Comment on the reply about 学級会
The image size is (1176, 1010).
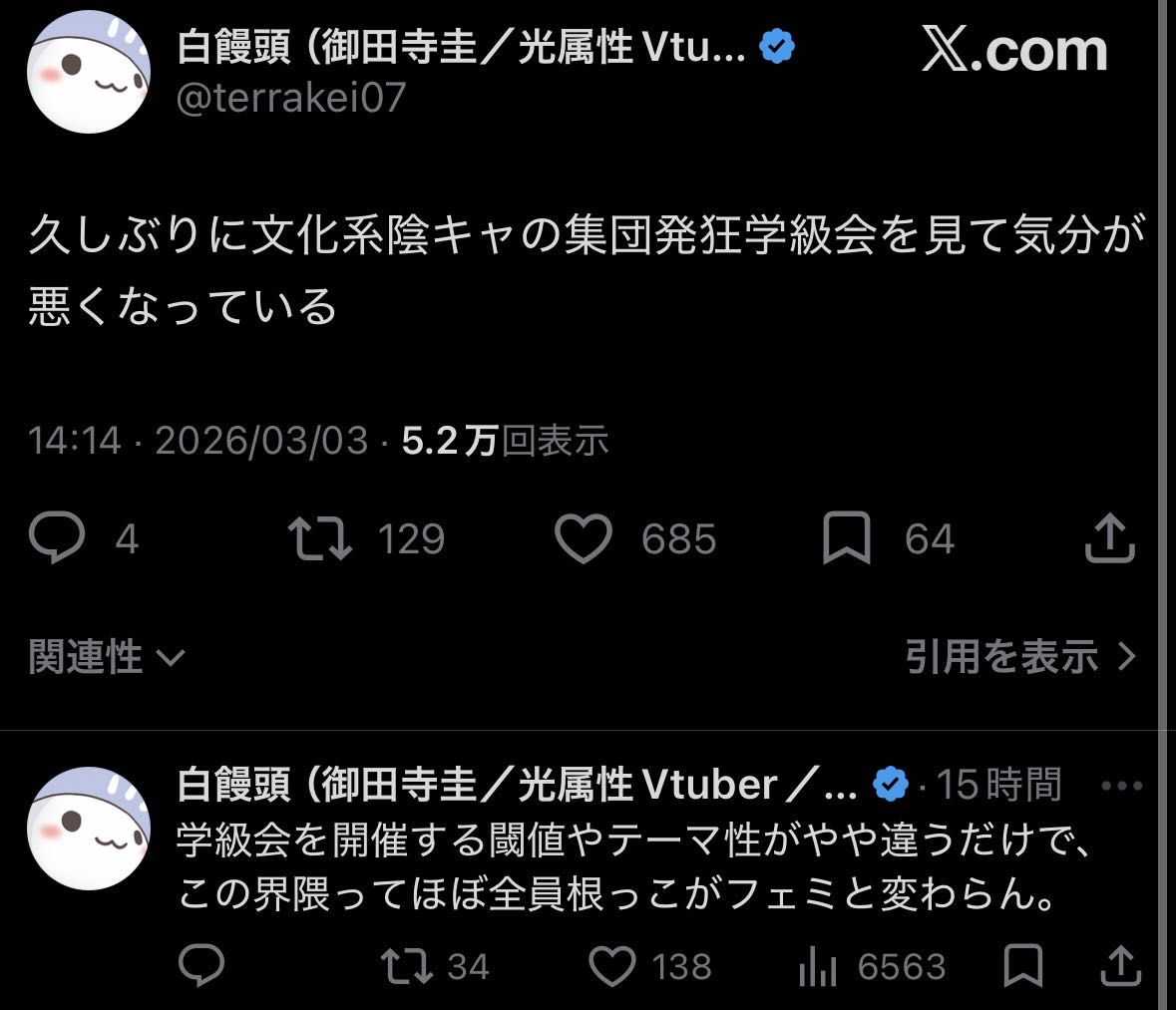point(201,966)
